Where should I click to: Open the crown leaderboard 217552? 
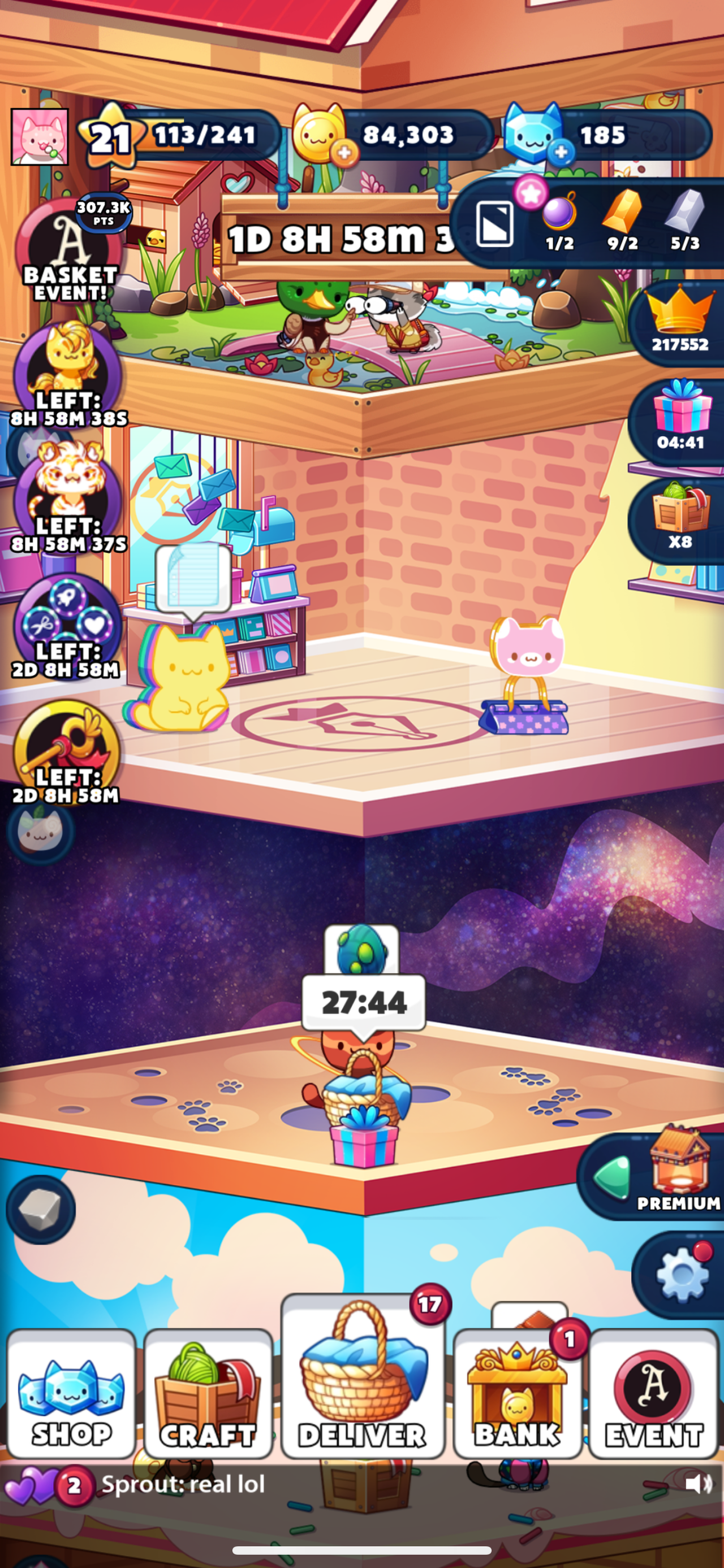click(679, 322)
